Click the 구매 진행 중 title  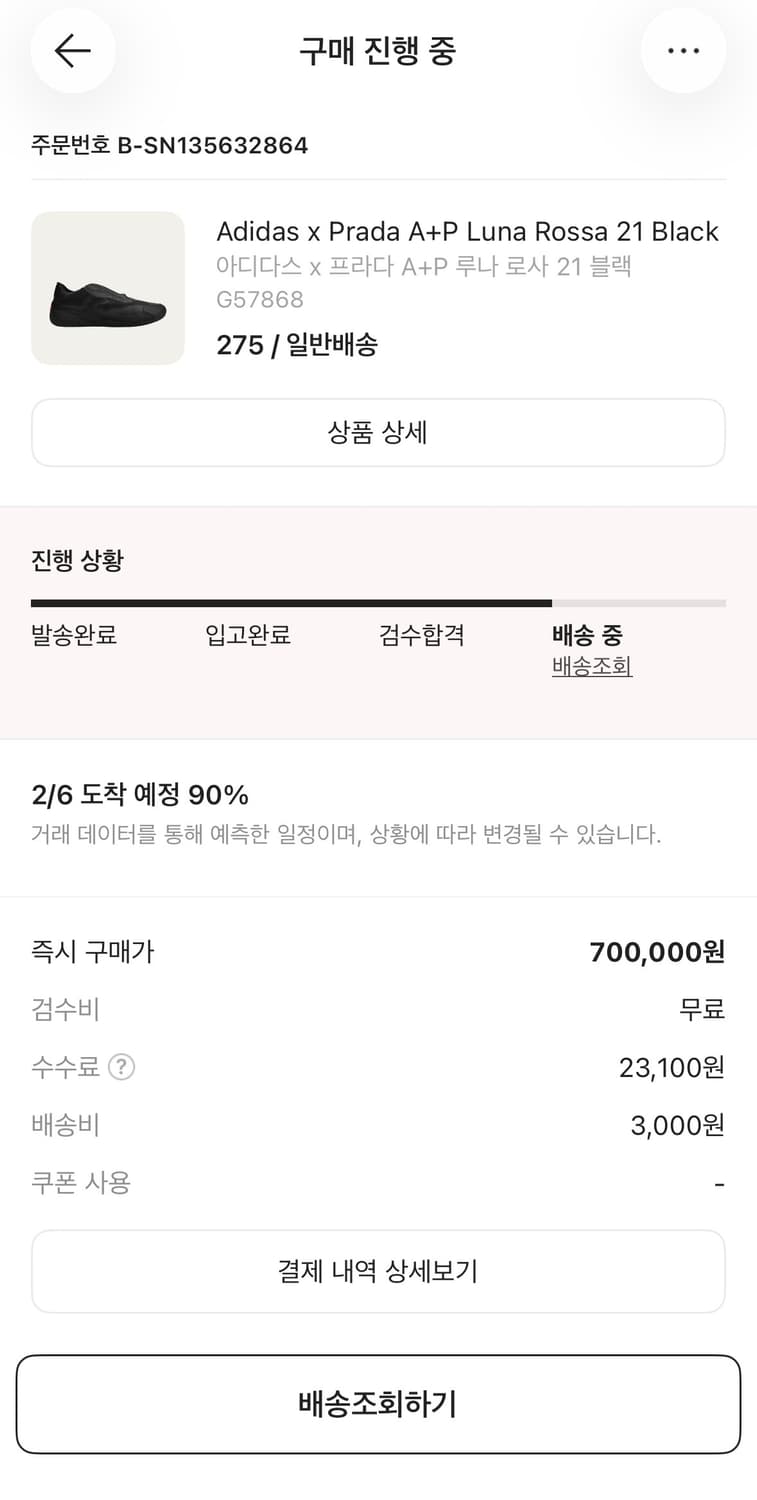pyautogui.click(x=378, y=51)
